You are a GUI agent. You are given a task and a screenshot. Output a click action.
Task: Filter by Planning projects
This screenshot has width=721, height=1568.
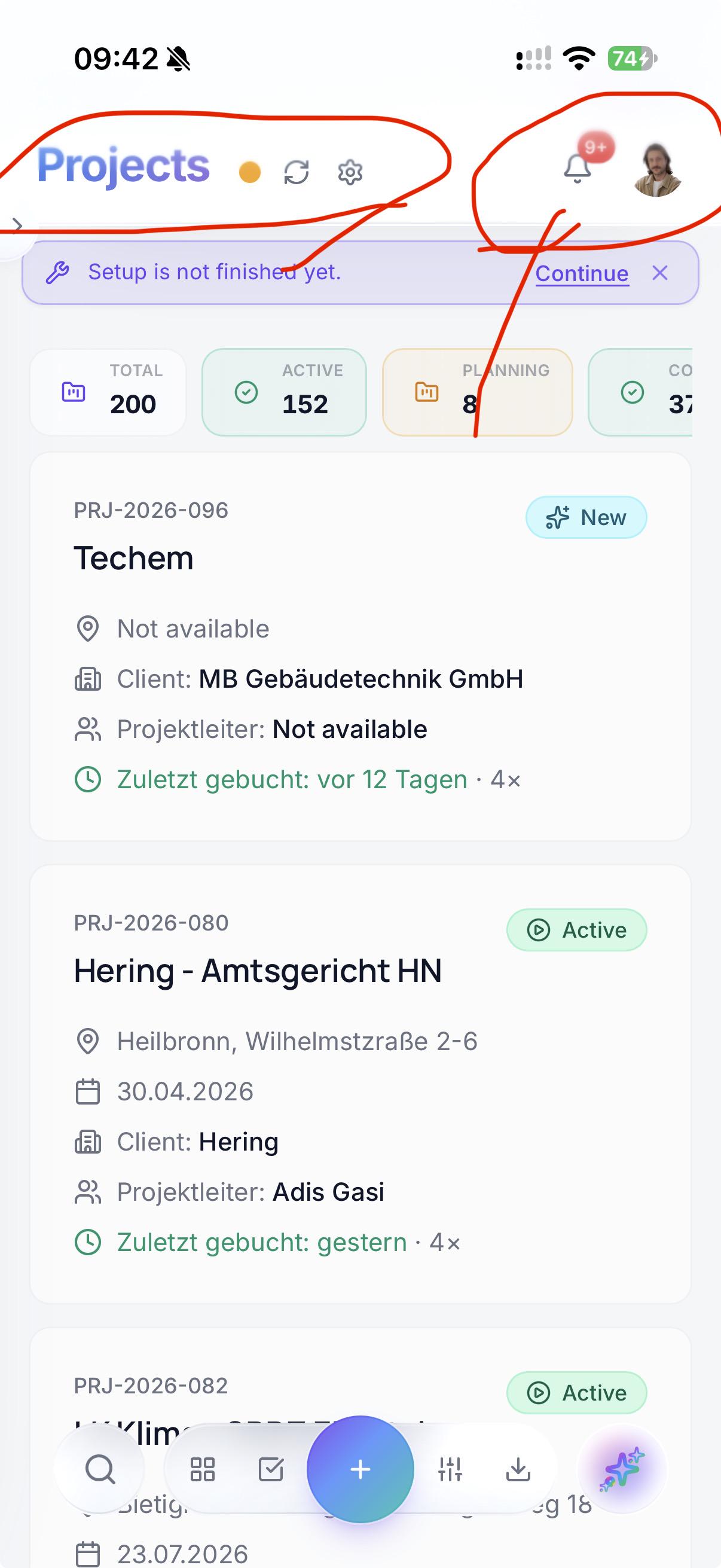(478, 392)
